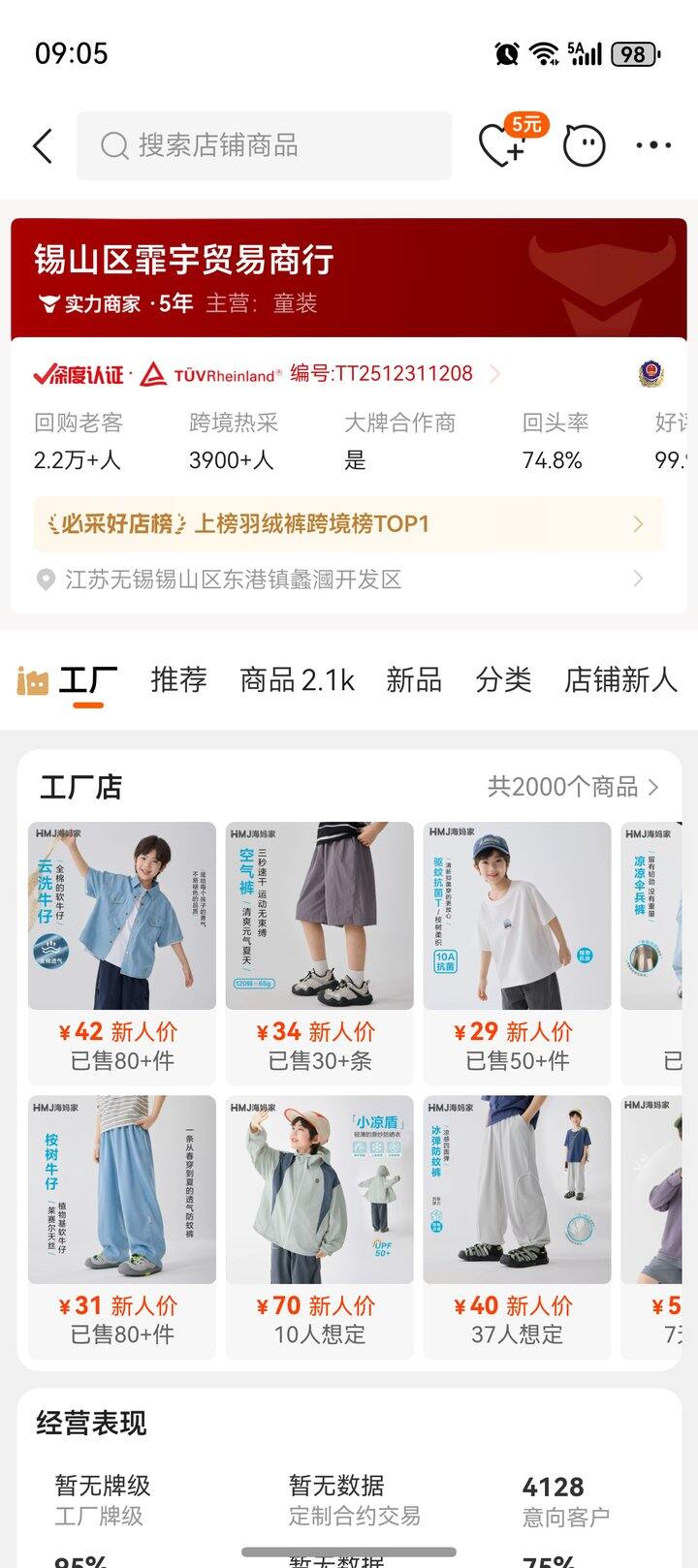Switch to the 商品 2.1k tab
This screenshot has width=698, height=1568.
pos(297,680)
